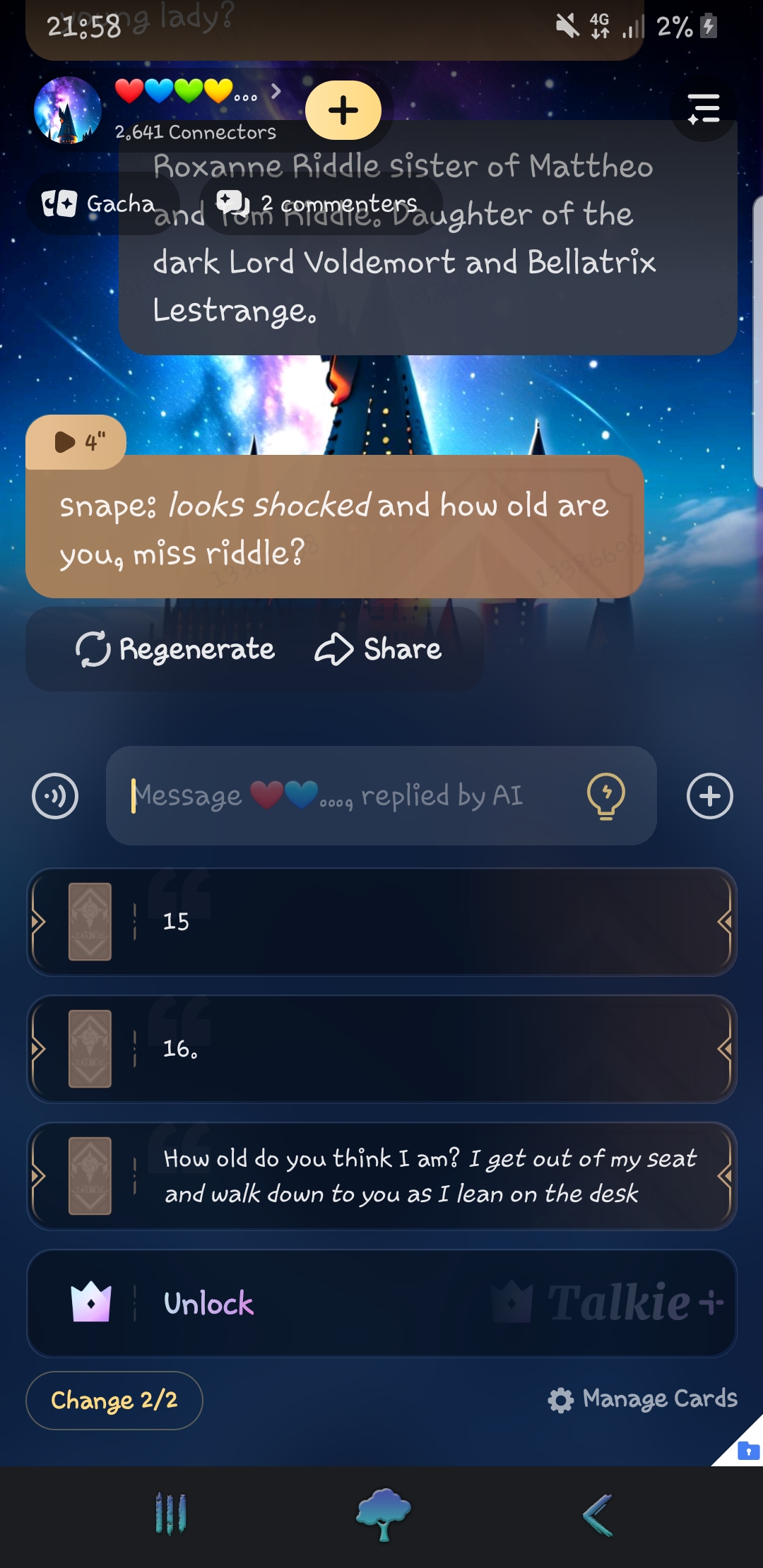This screenshot has height=1568, width=763.
Task: Share this message
Action: 379,649
